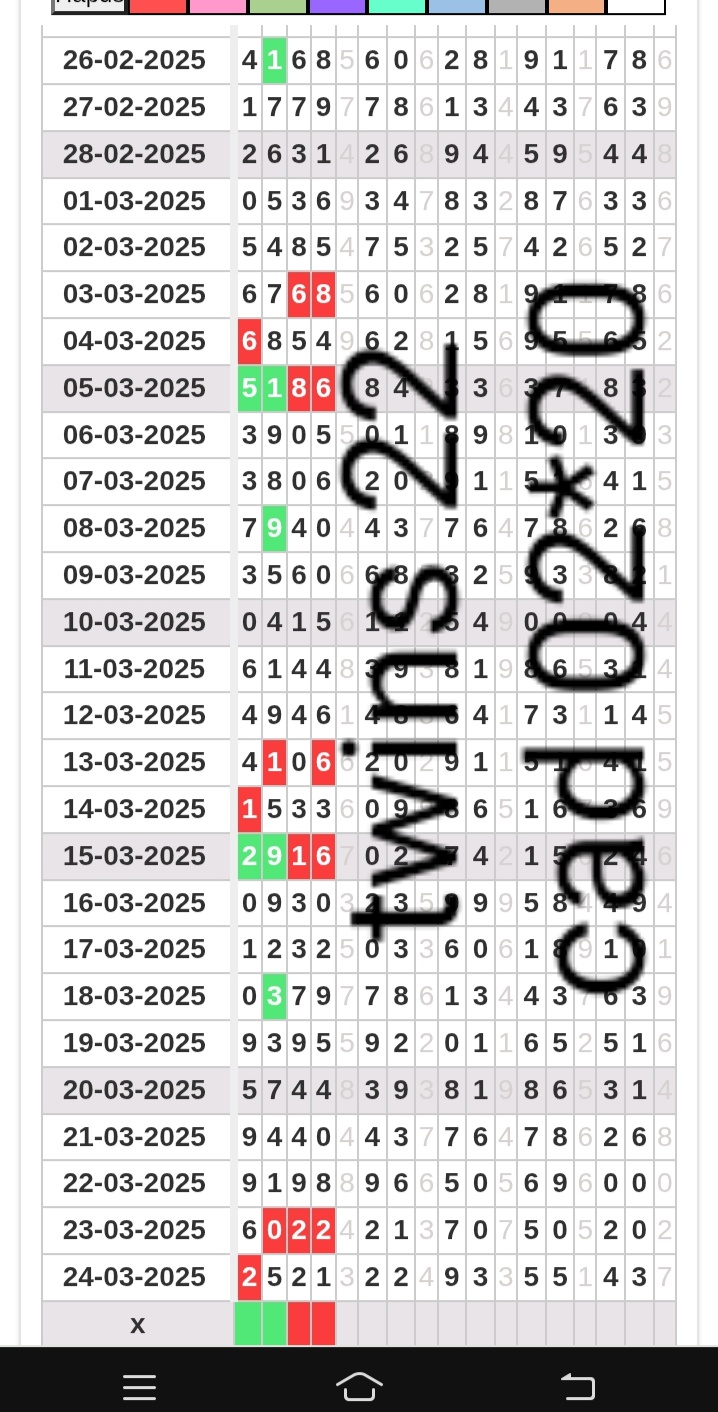Select the red color swatch
The height and width of the screenshot is (1412, 718).
[x=159, y=6]
